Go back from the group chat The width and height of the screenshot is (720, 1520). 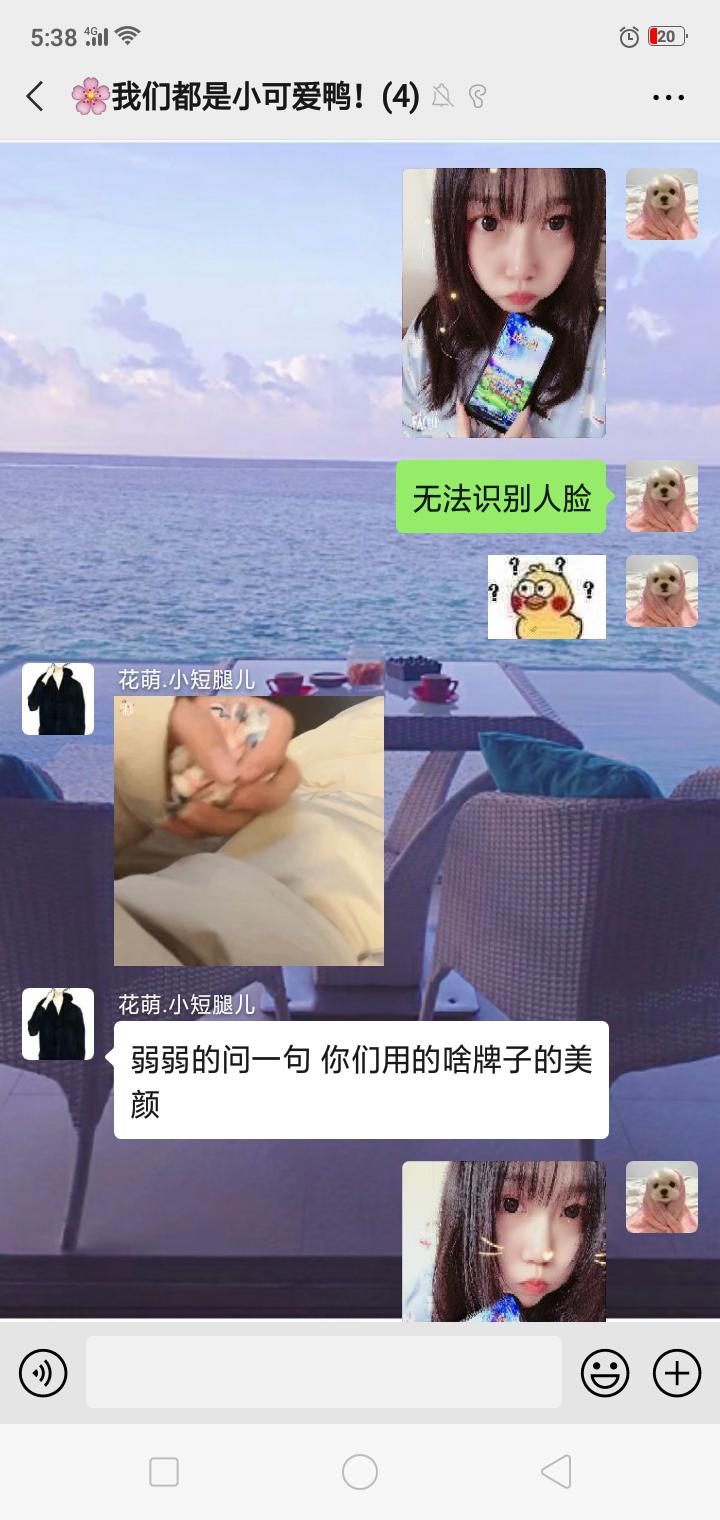click(x=35, y=97)
